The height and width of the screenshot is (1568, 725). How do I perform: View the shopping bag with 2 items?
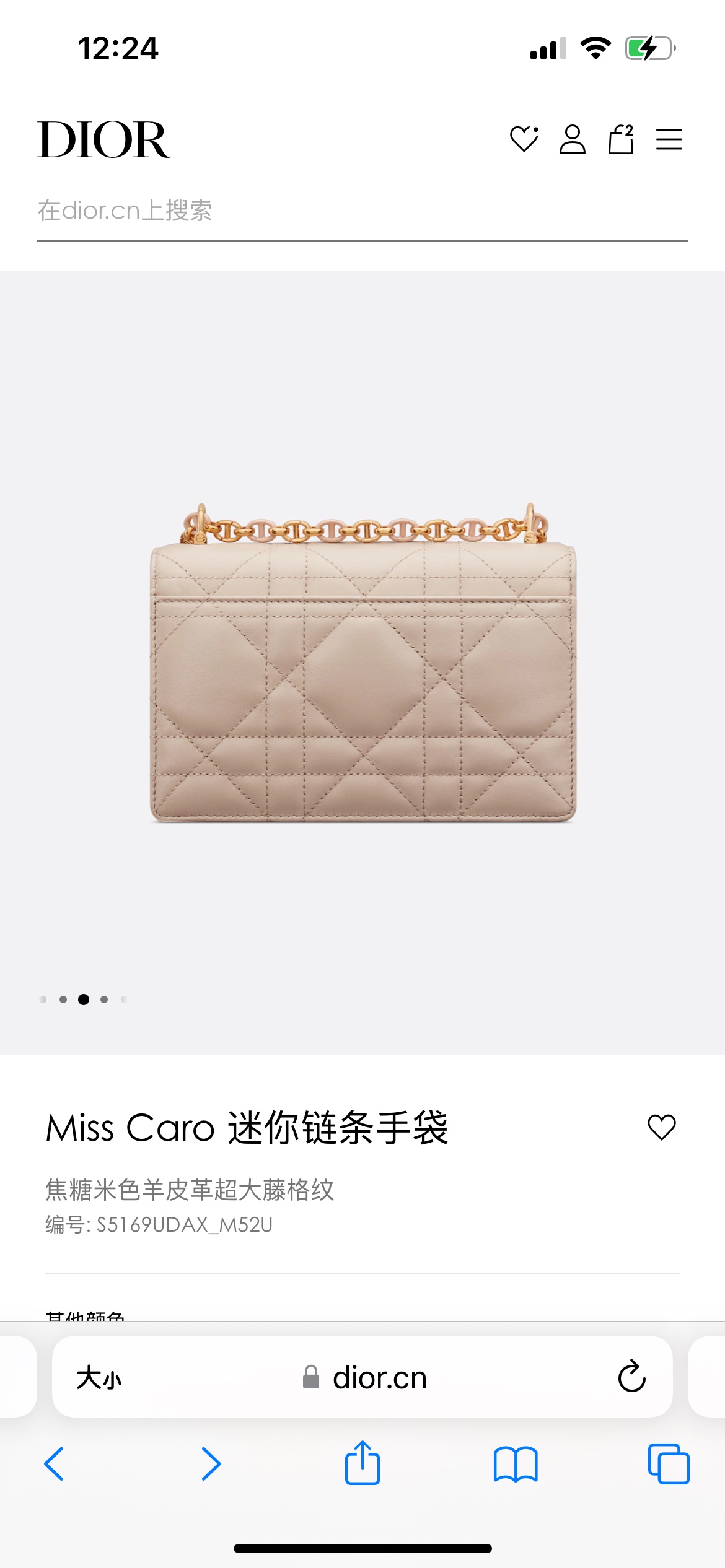point(621,139)
